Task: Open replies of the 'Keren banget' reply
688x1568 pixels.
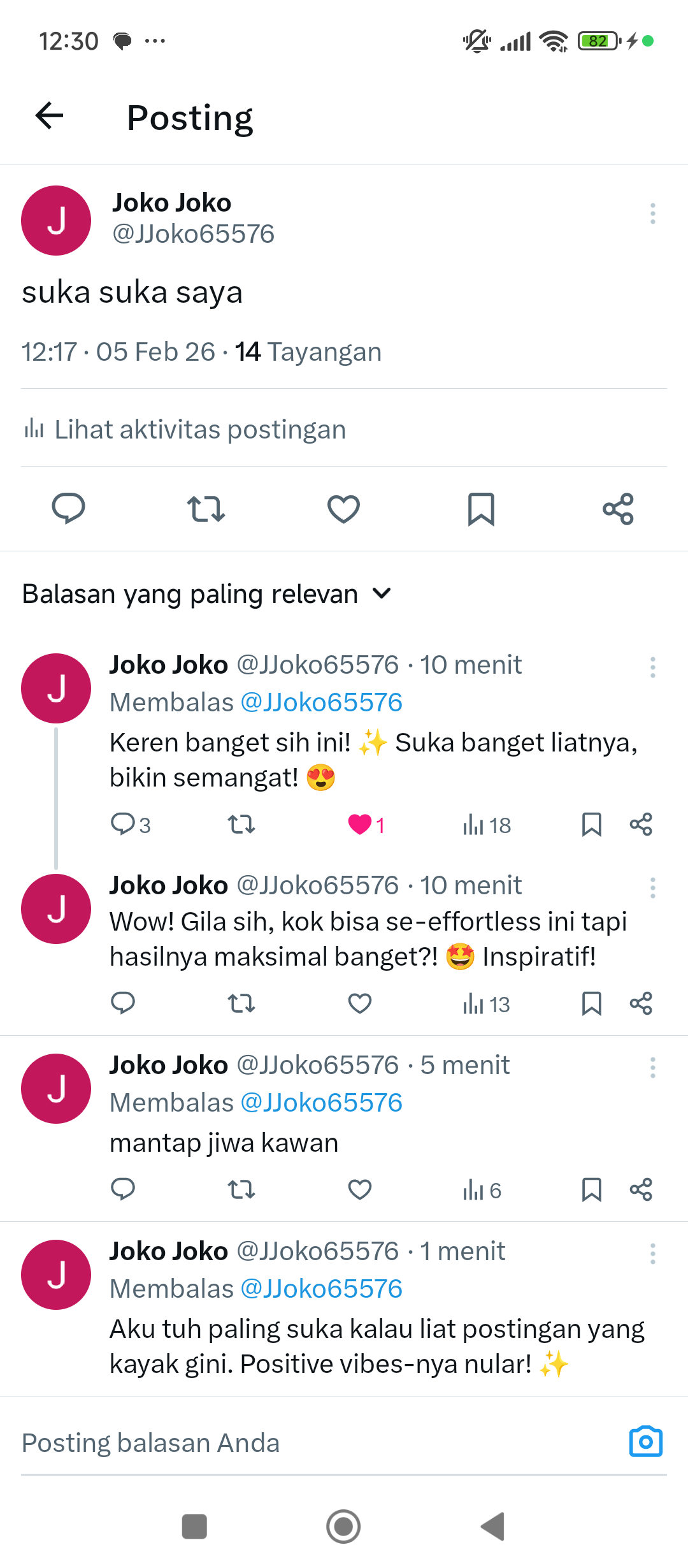Action: click(x=123, y=824)
